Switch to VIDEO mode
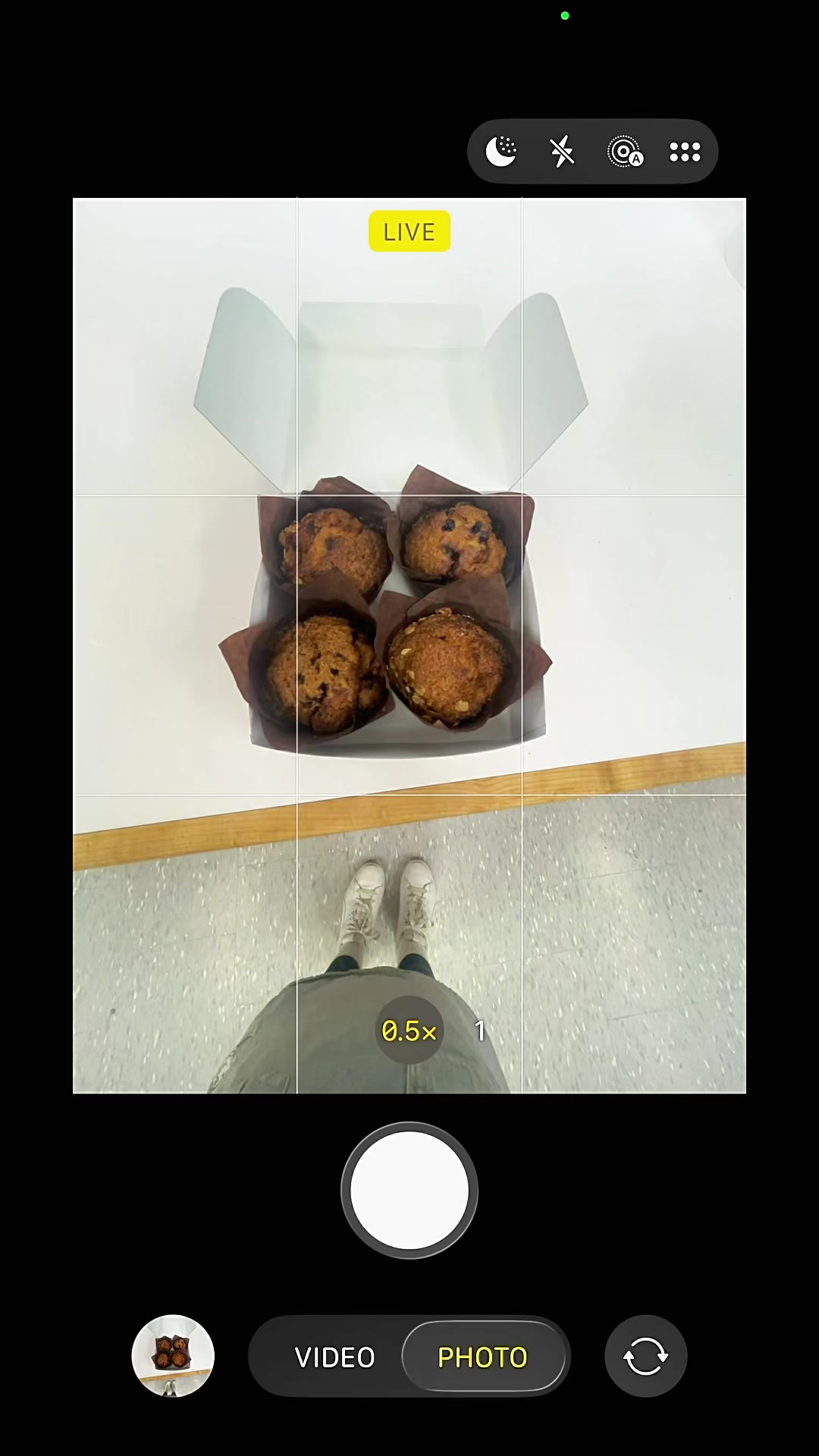The image size is (819, 1456). [x=334, y=1357]
